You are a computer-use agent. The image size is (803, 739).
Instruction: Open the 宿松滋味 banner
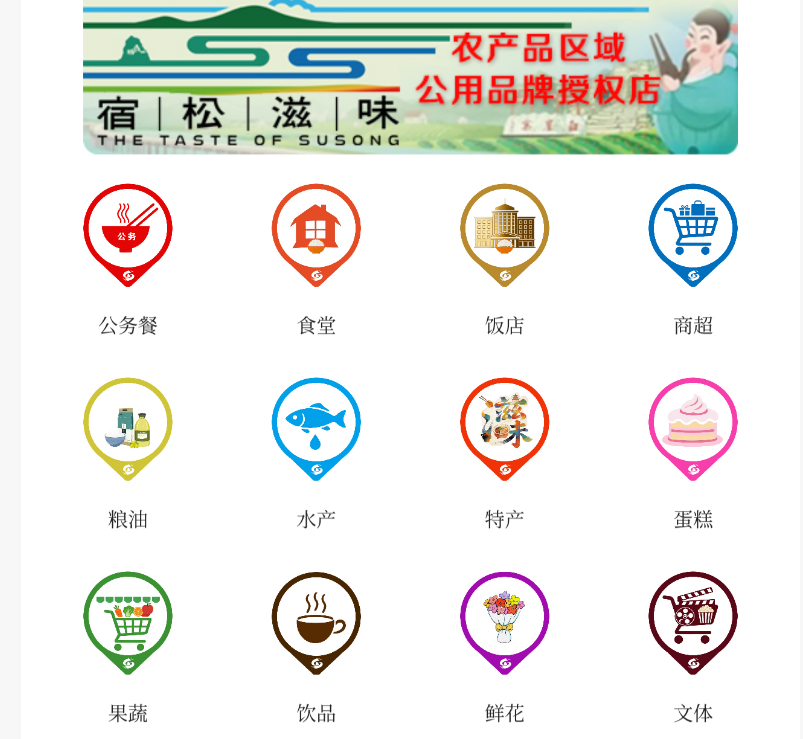coord(410,77)
